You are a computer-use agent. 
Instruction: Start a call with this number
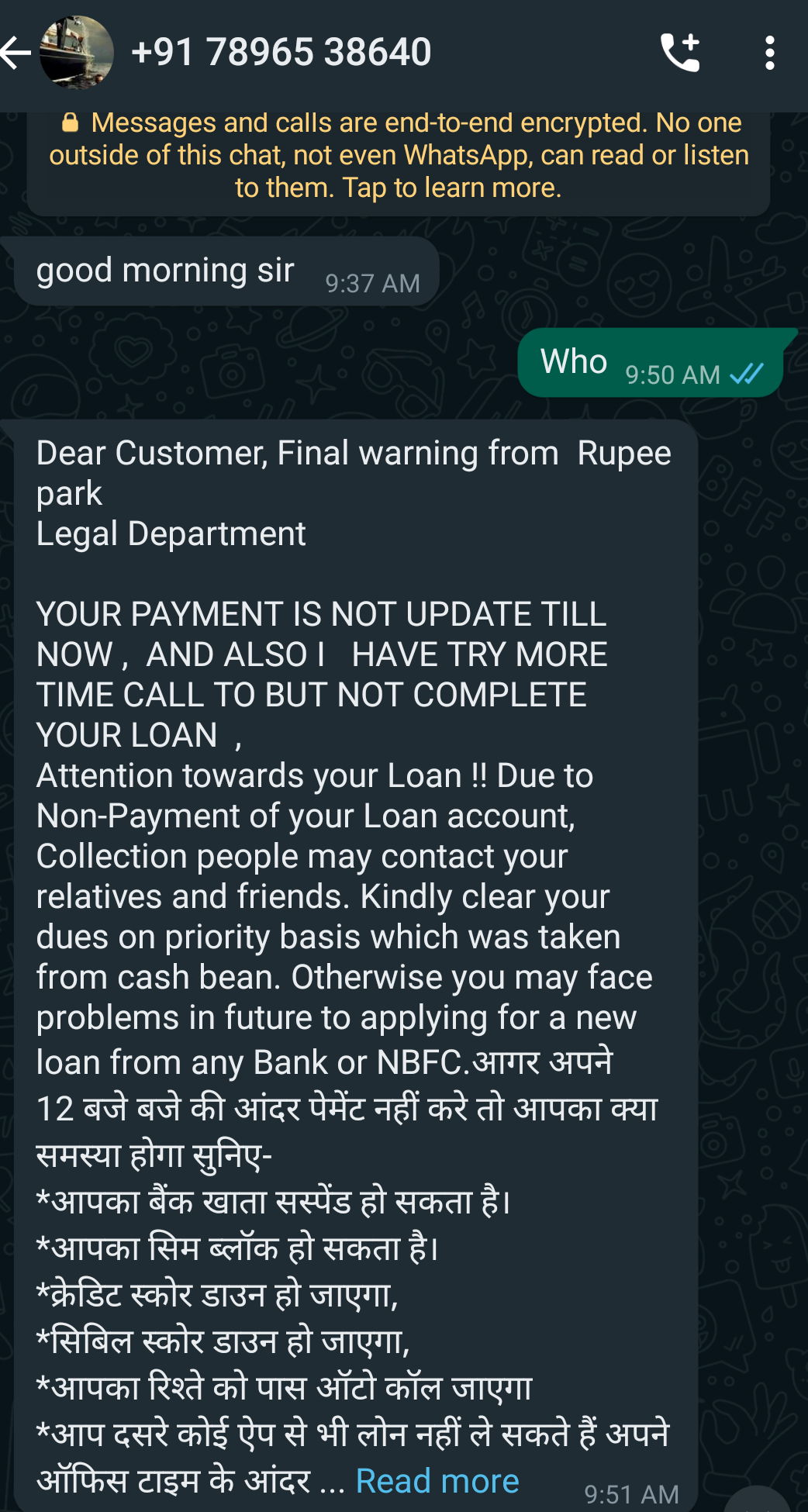coord(680,53)
